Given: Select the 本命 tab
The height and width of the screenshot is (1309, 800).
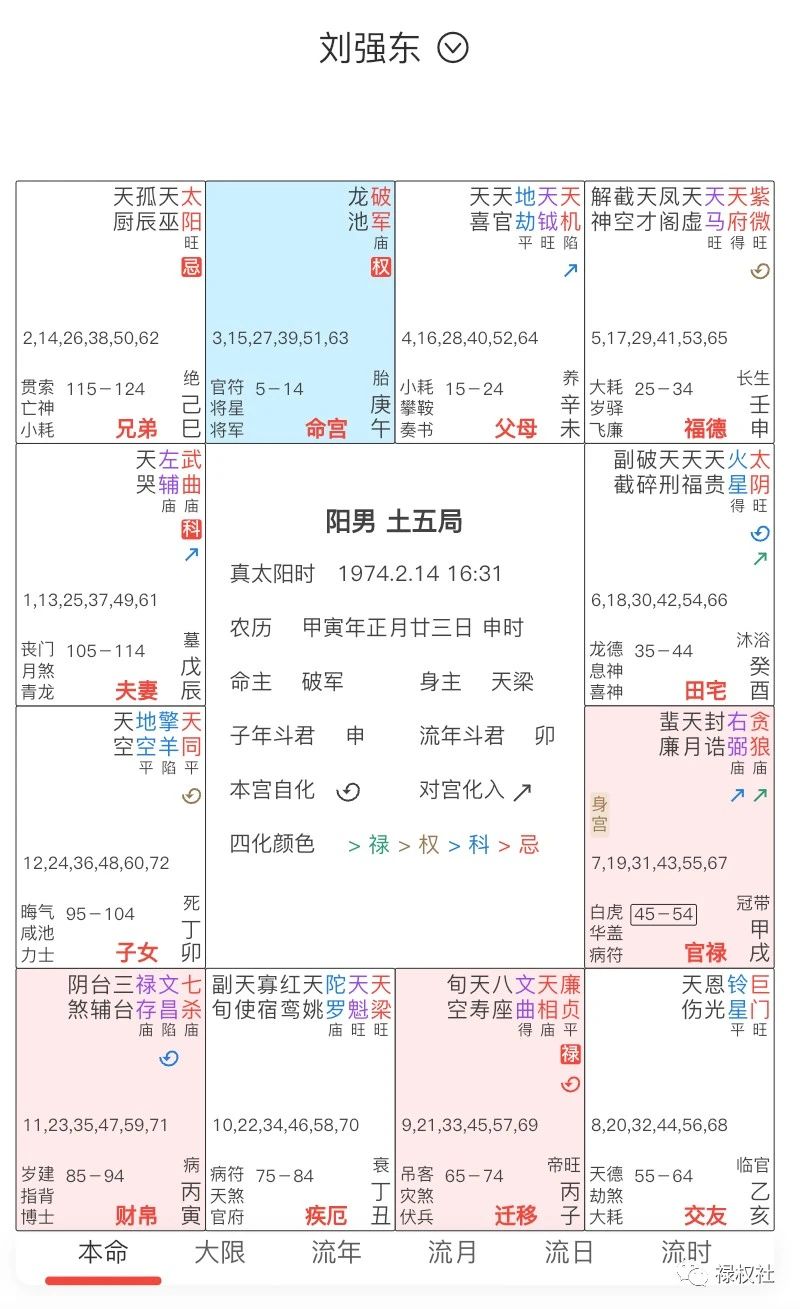Looking at the screenshot, I should pyautogui.click(x=103, y=1252).
